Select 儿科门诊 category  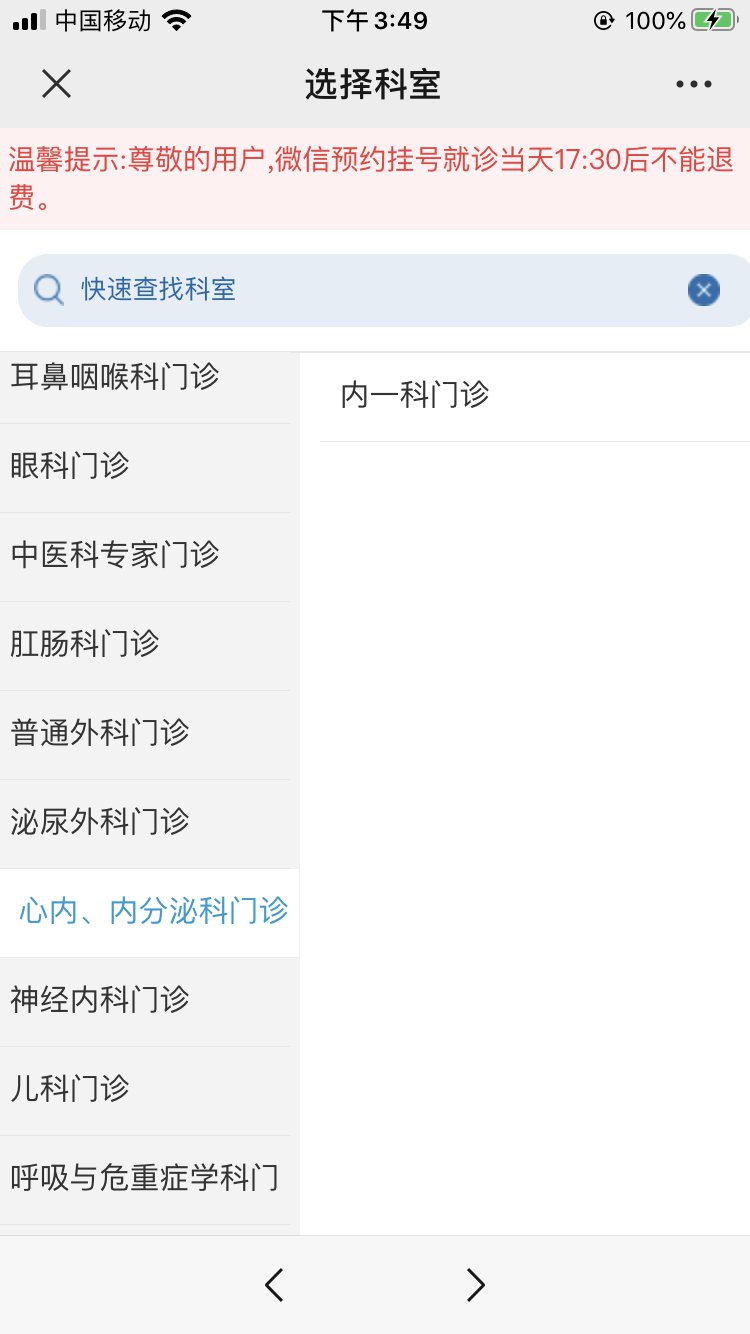(70, 1089)
